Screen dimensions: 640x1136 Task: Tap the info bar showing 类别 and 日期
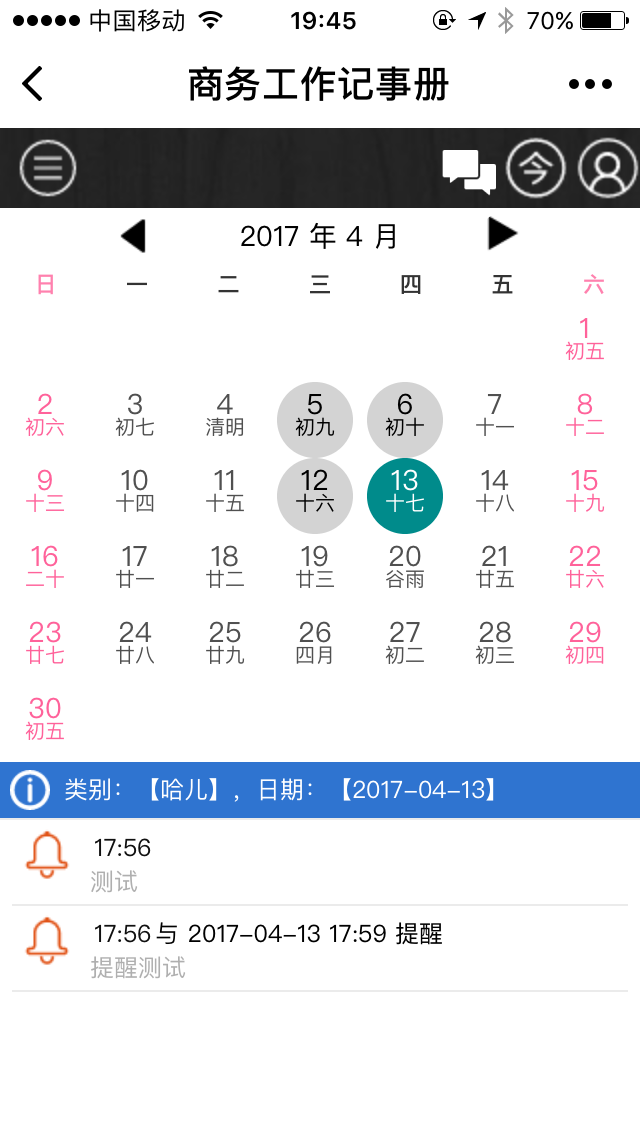[x=320, y=790]
